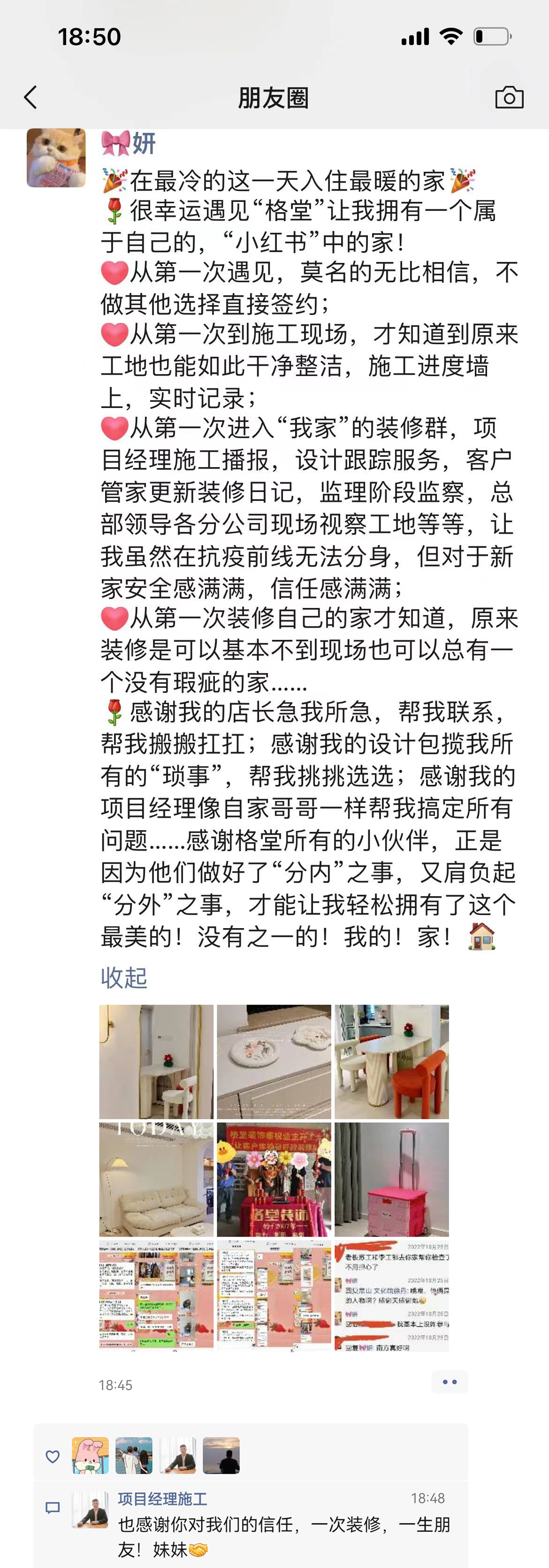This screenshot has height=1568, width=549.
Task: Collapse the post with 收起
Action: pos(123,977)
